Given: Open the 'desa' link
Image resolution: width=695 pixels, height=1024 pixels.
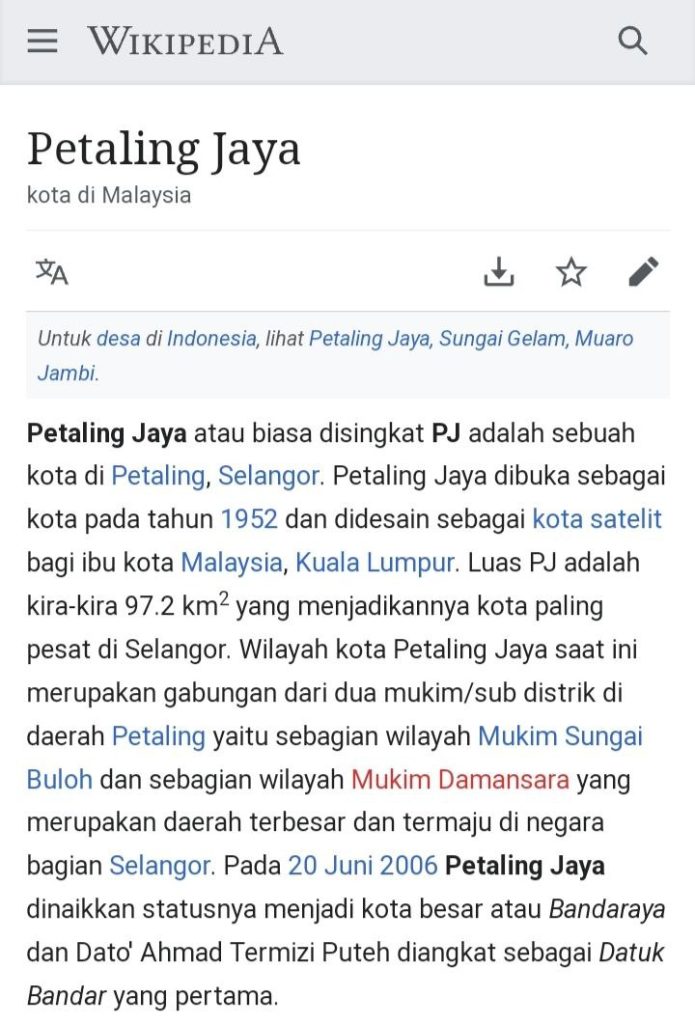Looking at the screenshot, I should [x=119, y=339].
